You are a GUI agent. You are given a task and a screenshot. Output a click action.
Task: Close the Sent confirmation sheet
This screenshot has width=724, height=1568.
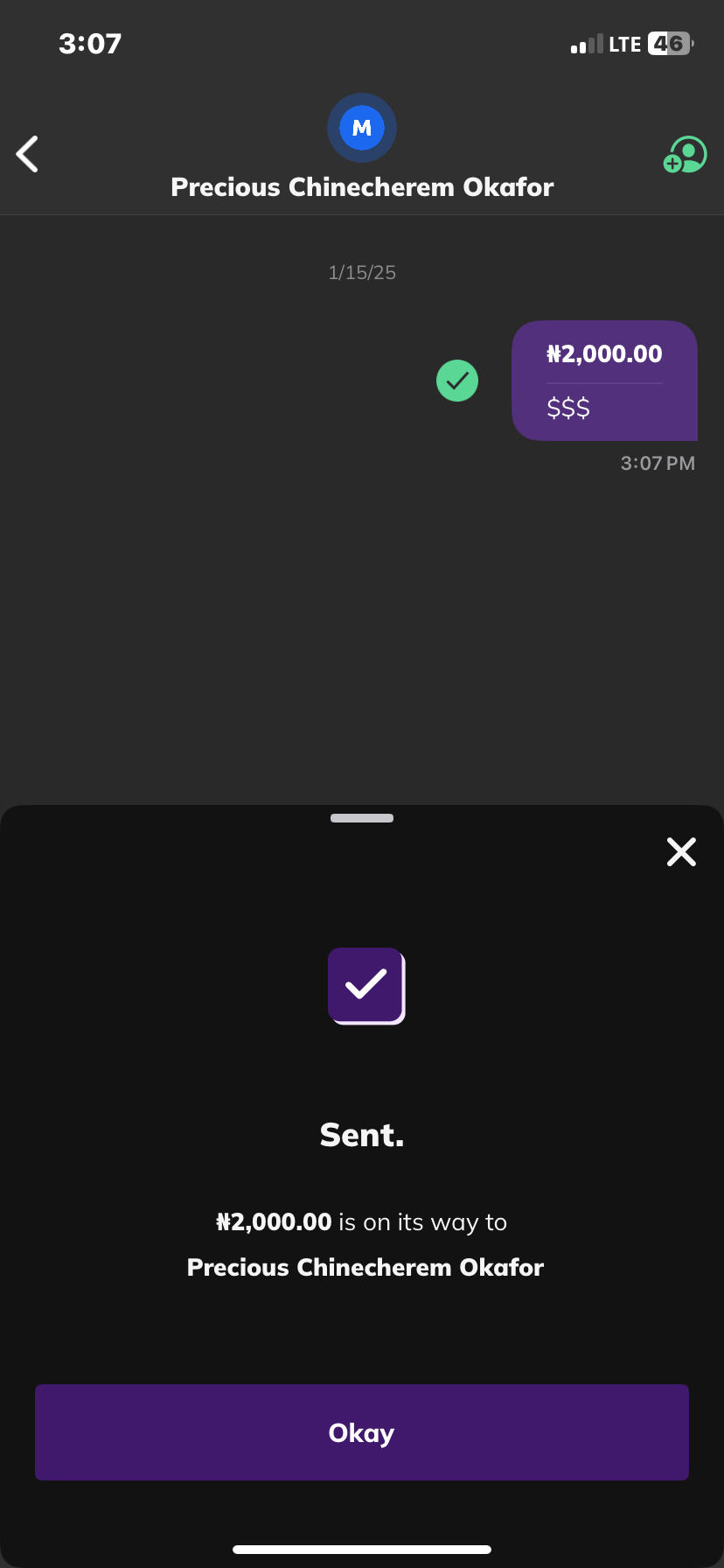pyautogui.click(x=681, y=851)
